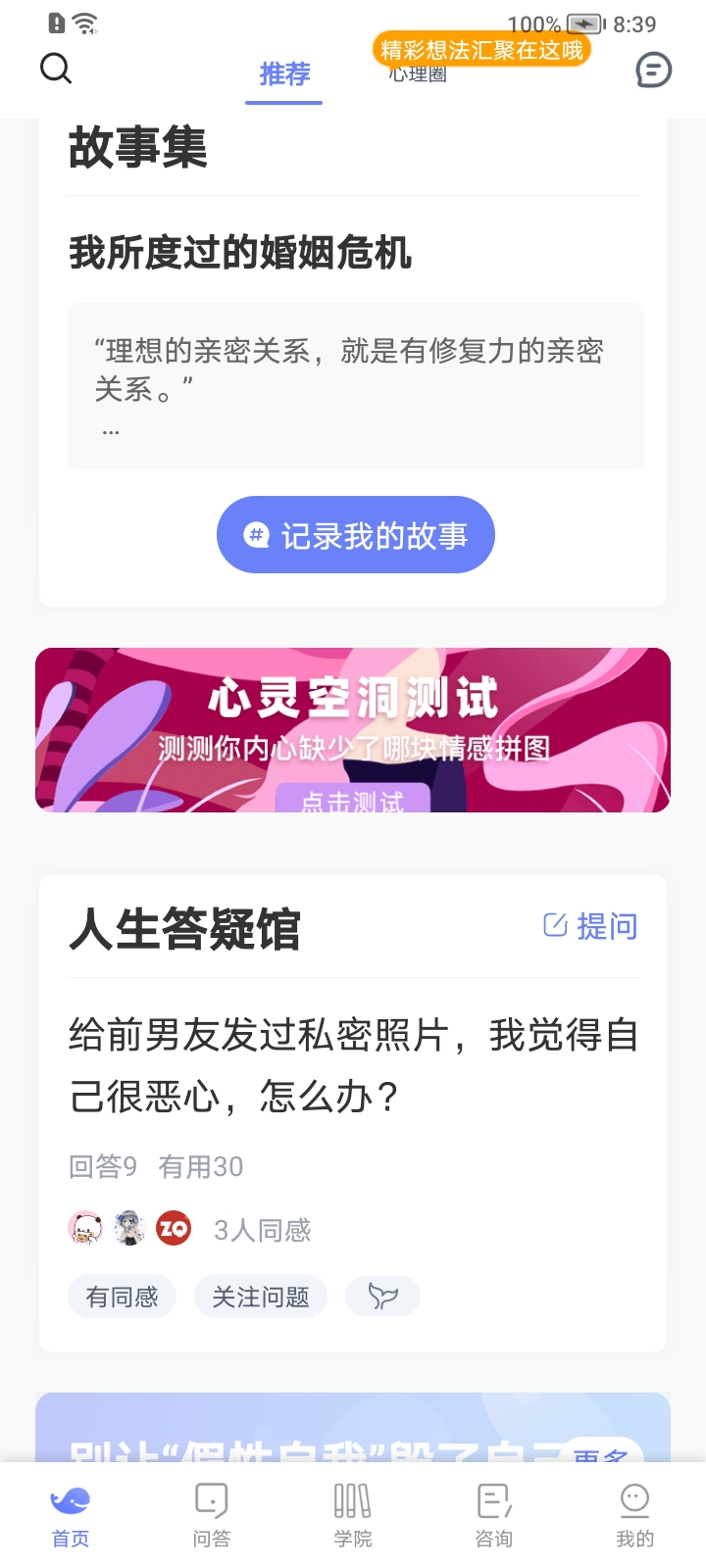This screenshot has height=1568, width=706.
Task: Tap the whale home icon in bottom navigation
Action: [70, 1499]
